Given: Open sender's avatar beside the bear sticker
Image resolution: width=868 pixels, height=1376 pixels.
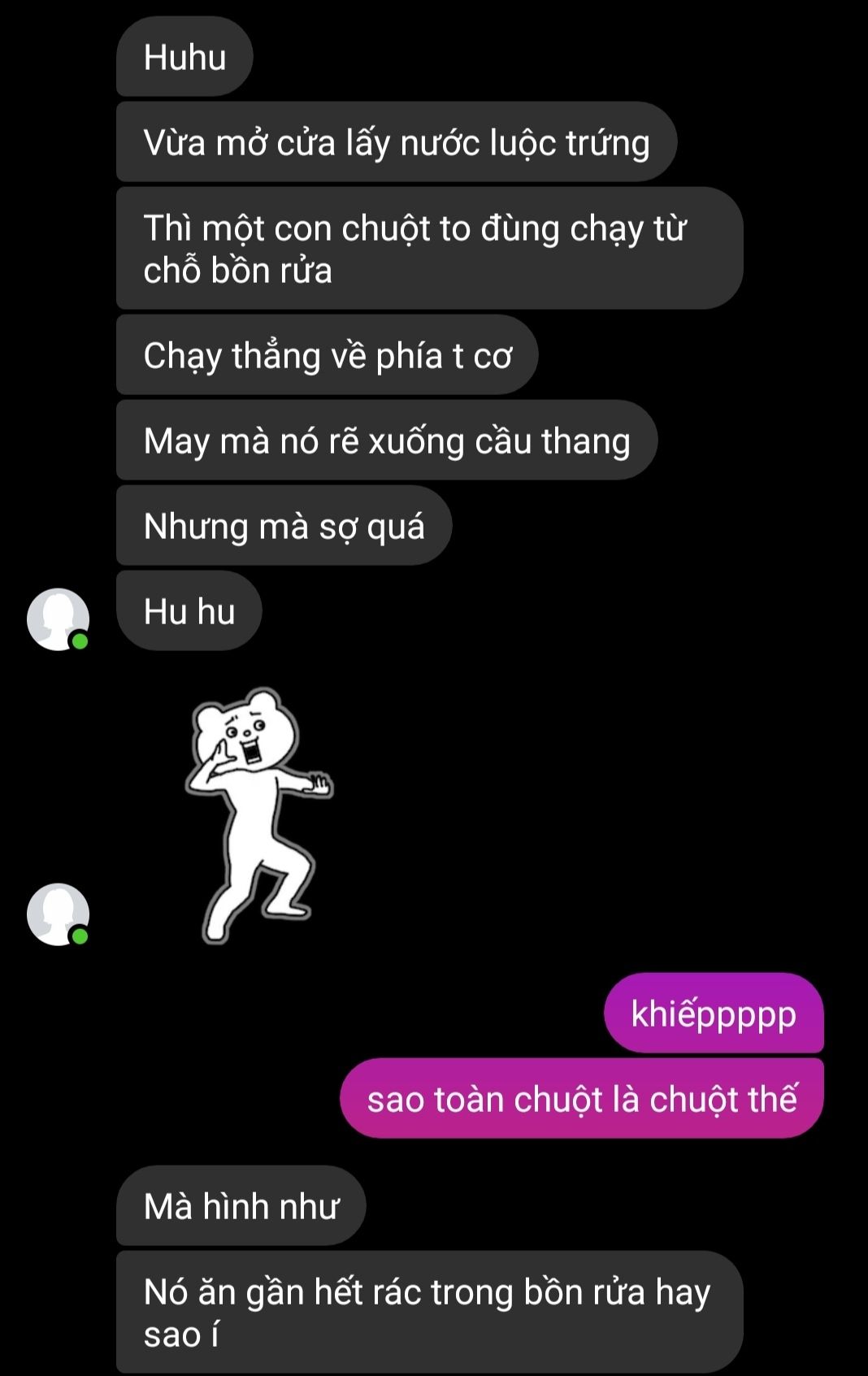Looking at the screenshot, I should (x=58, y=914).
